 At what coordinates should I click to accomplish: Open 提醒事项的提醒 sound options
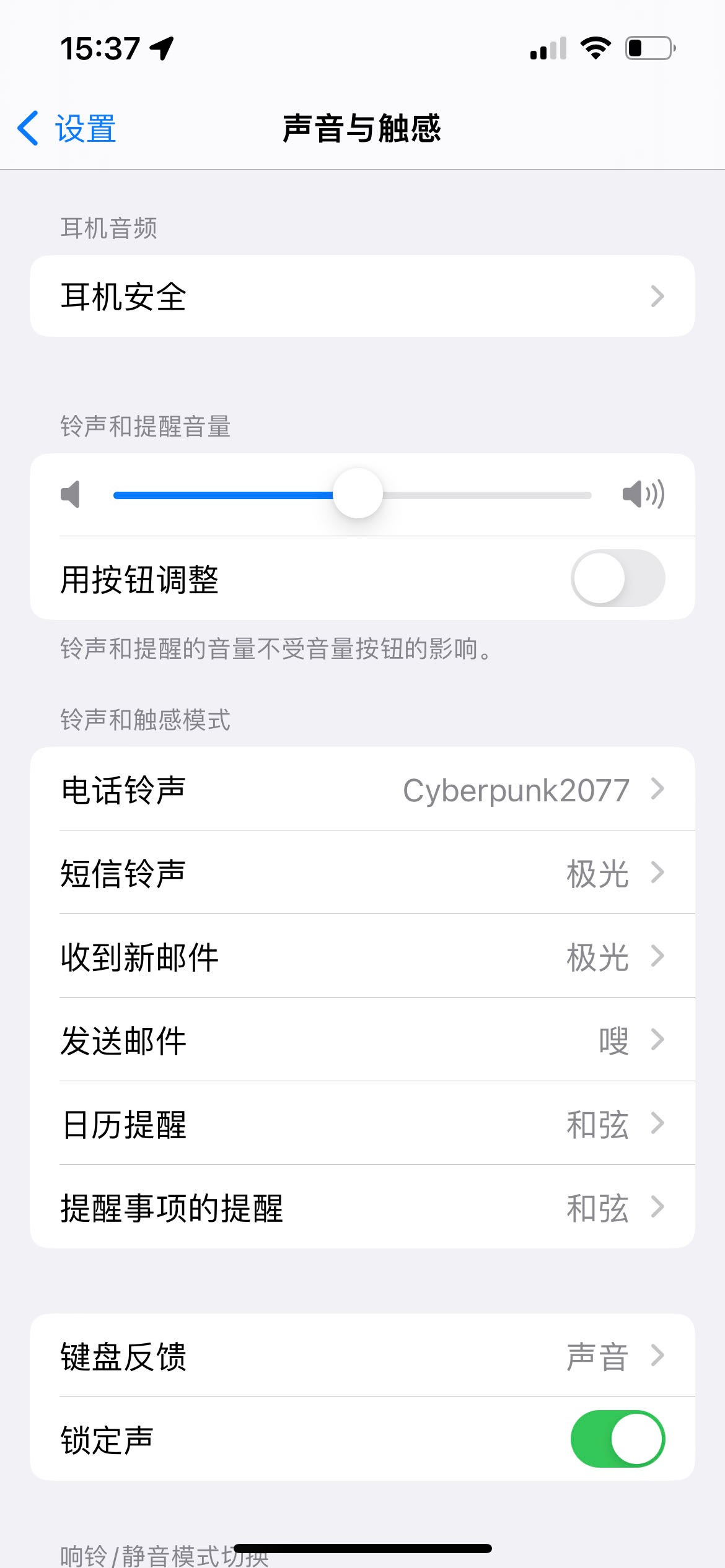[362, 1208]
